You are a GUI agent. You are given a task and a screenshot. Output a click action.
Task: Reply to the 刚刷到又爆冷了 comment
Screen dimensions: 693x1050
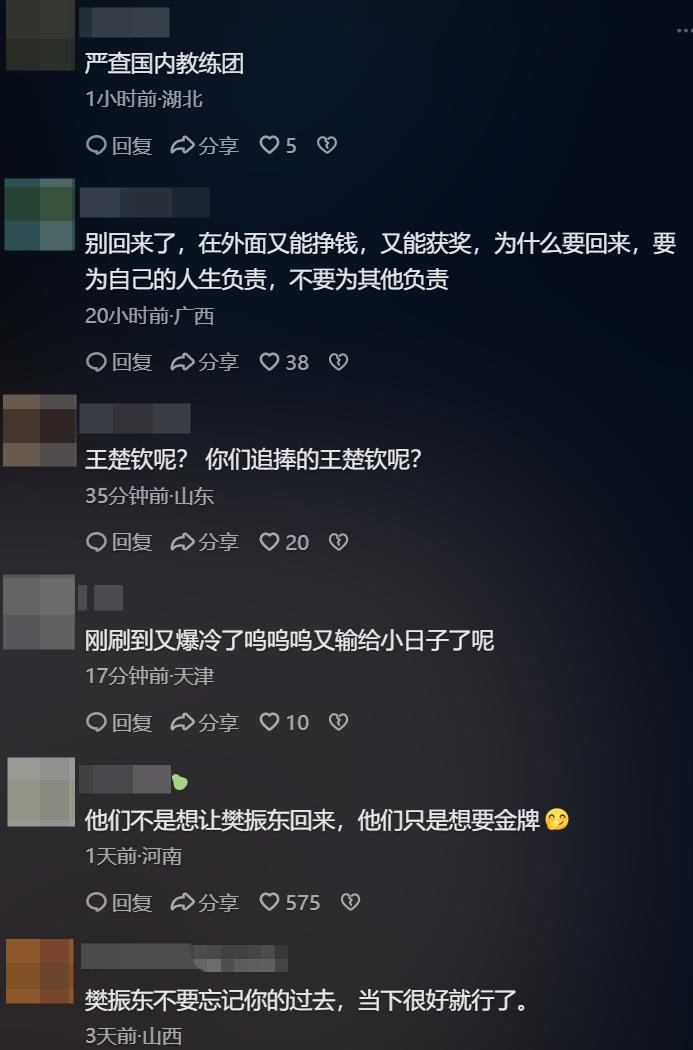119,722
